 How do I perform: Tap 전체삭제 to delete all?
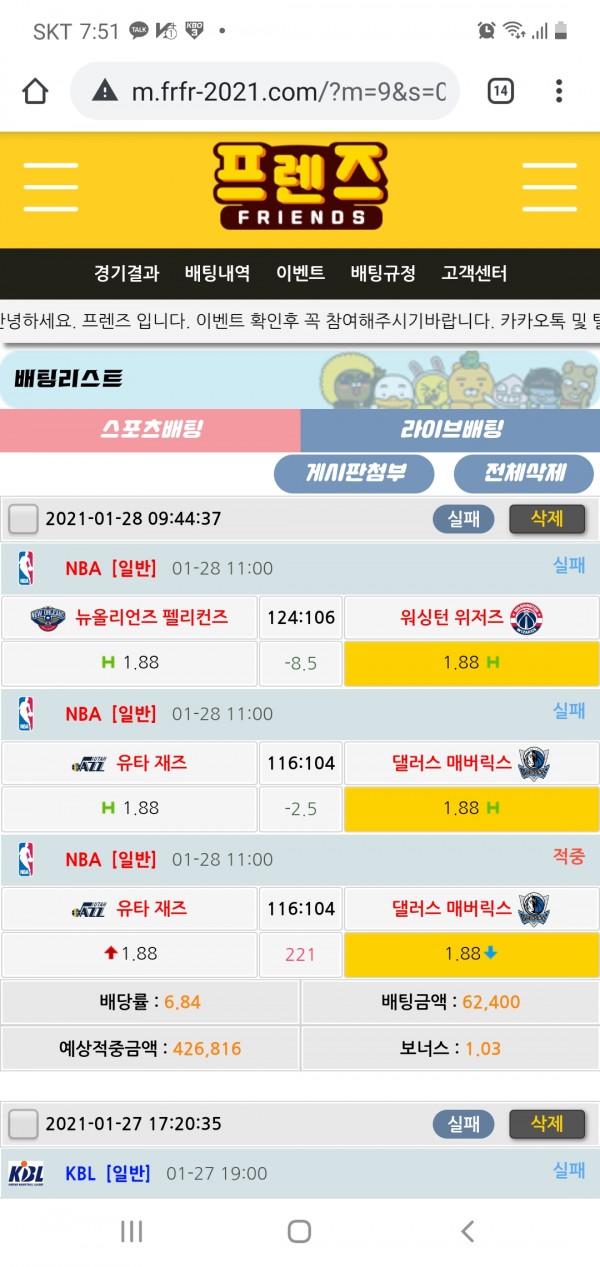click(x=524, y=473)
